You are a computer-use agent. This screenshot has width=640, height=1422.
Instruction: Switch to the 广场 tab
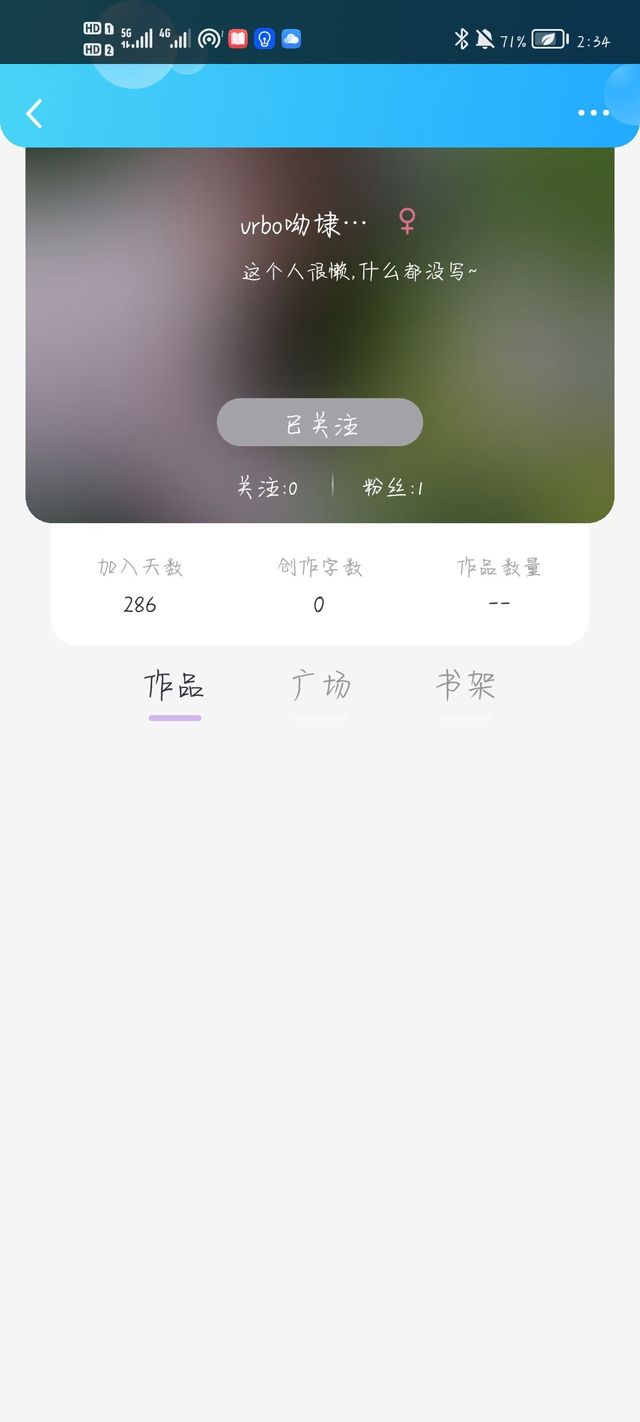coord(320,687)
